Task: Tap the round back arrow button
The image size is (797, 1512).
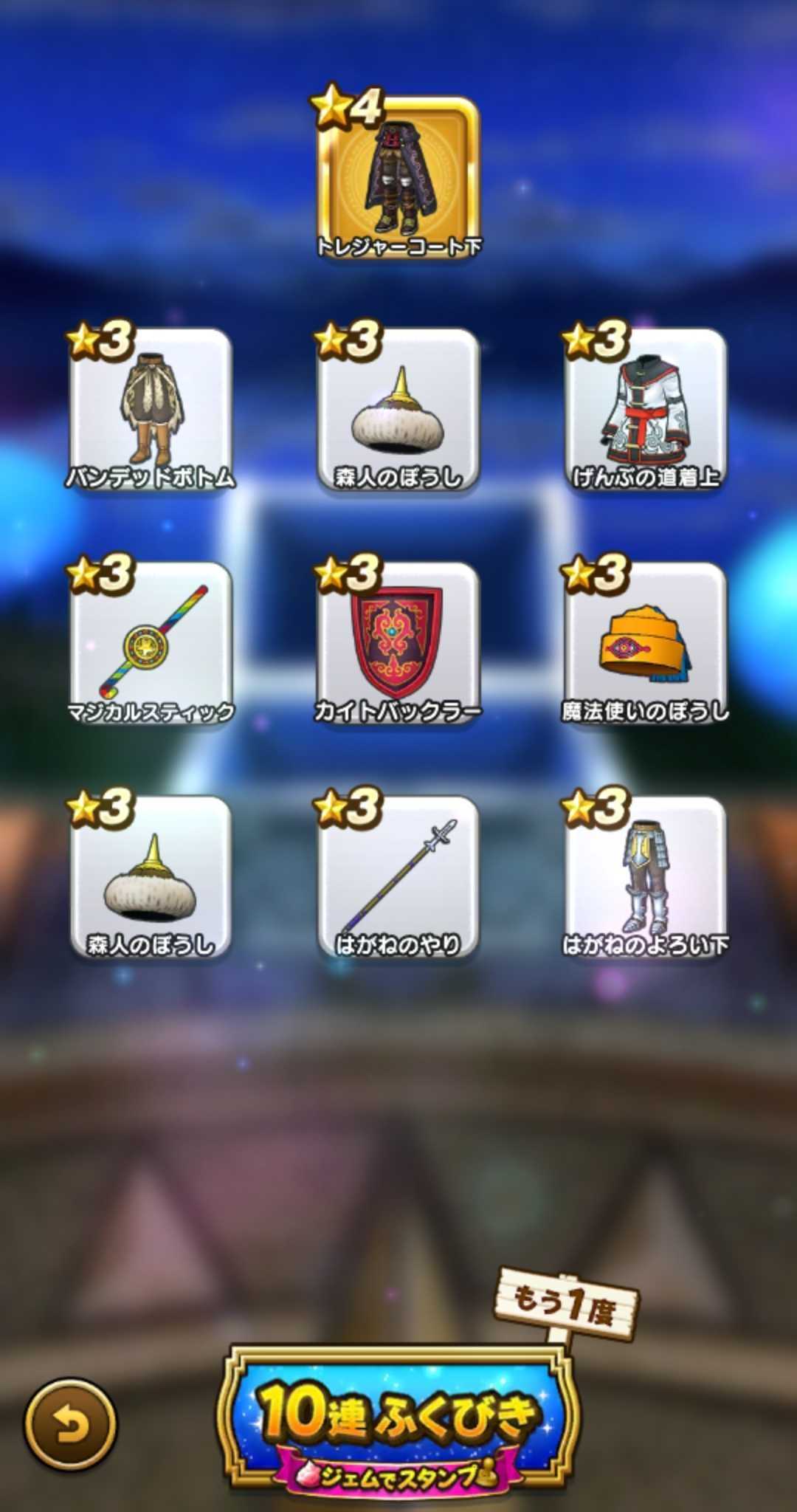Action: [x=71, y=1424]
